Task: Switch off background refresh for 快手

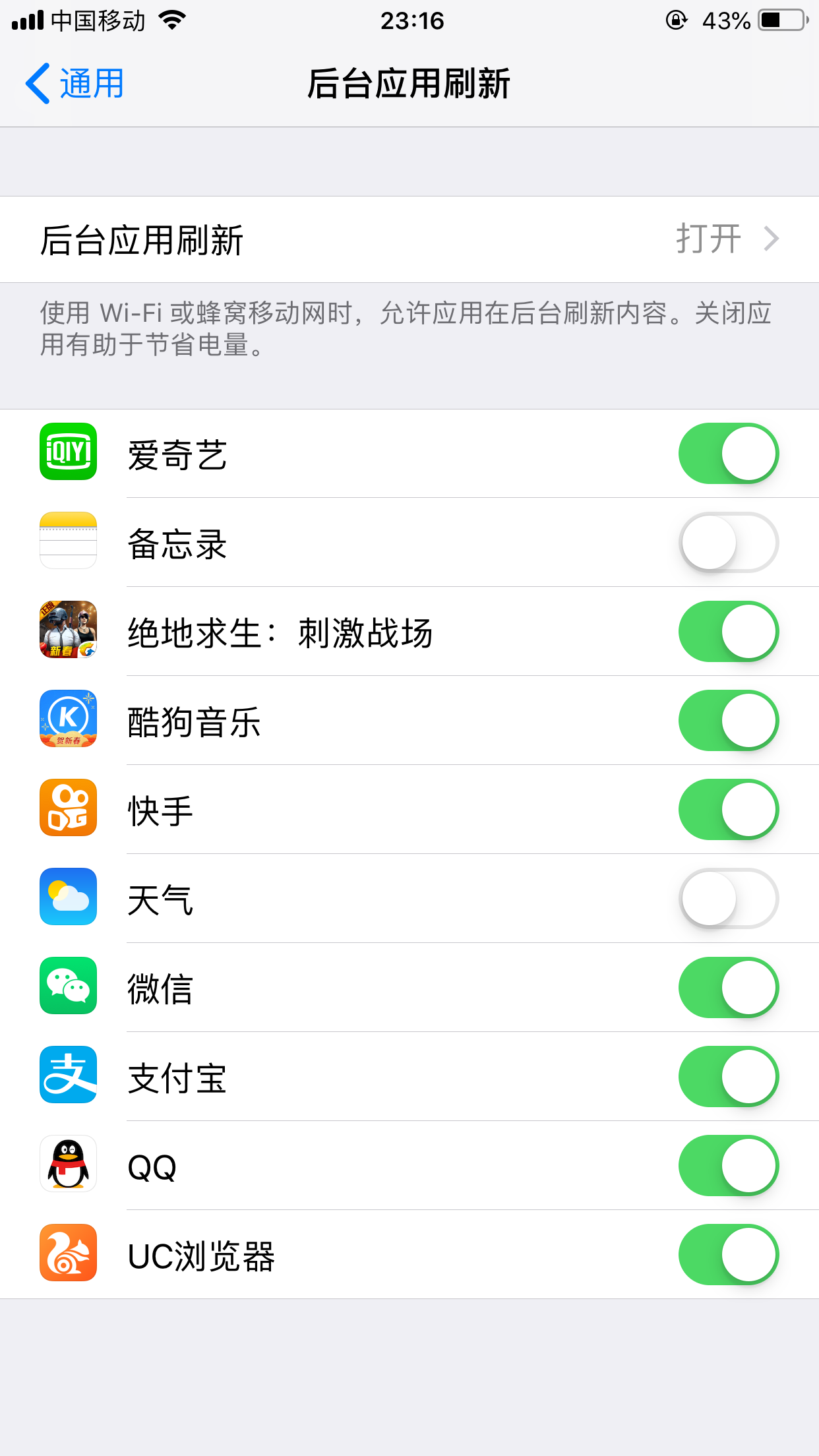Action: pos(728,810)
